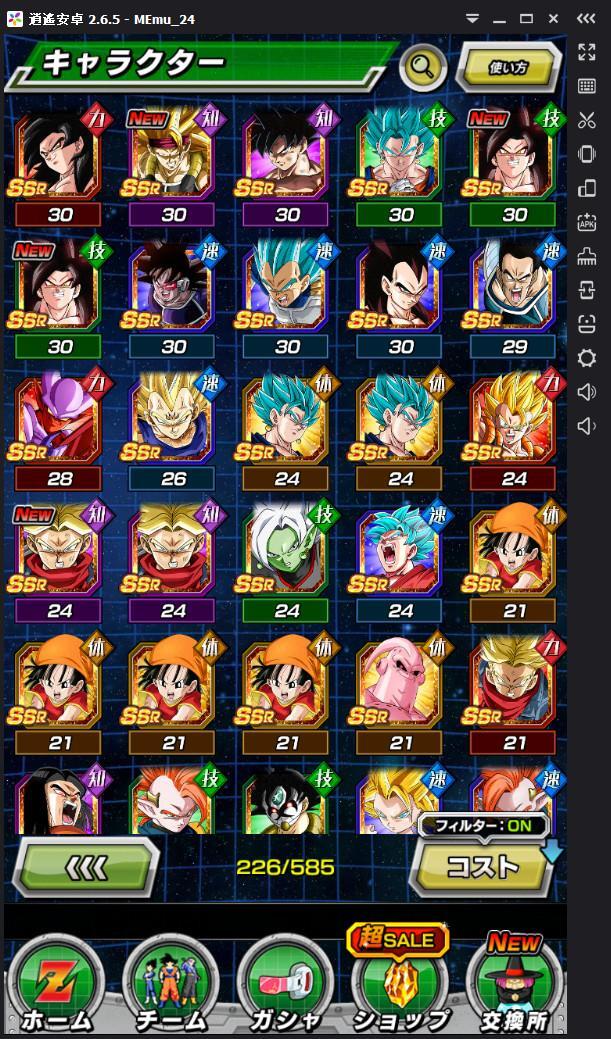The height and width of the screenshot is (1039, 611).
Task: Open the チーム tab
Action: (170, 985)
